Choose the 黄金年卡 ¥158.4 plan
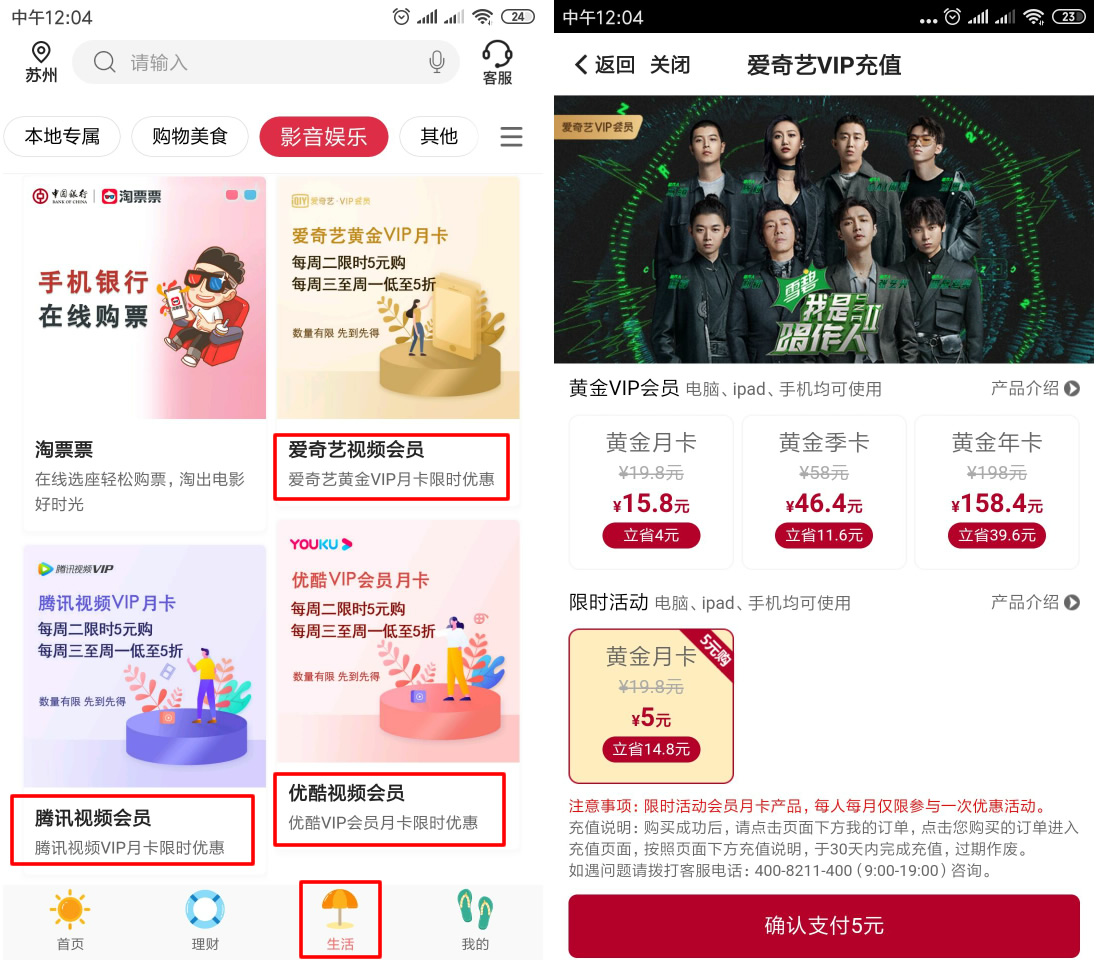Viewport: 1100px width, 960px height. point(997,491)
